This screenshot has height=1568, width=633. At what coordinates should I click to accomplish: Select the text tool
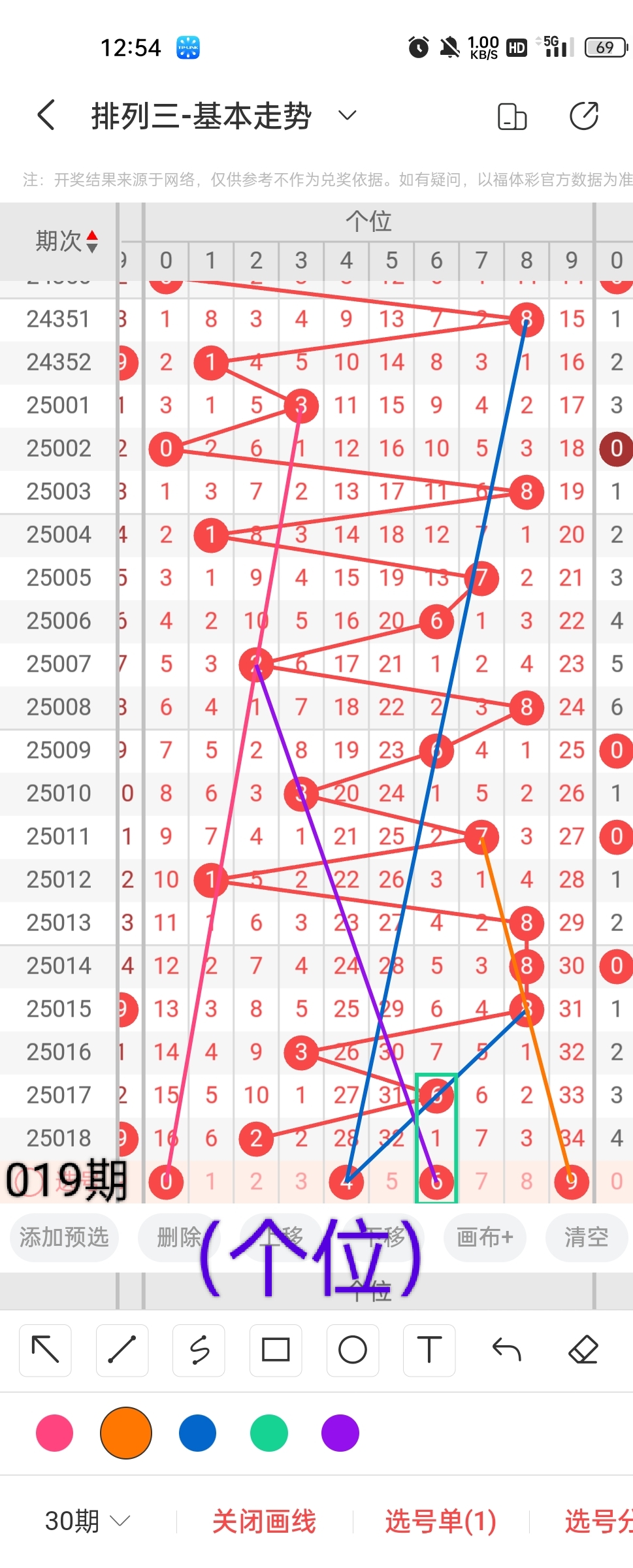point(429,1350)
